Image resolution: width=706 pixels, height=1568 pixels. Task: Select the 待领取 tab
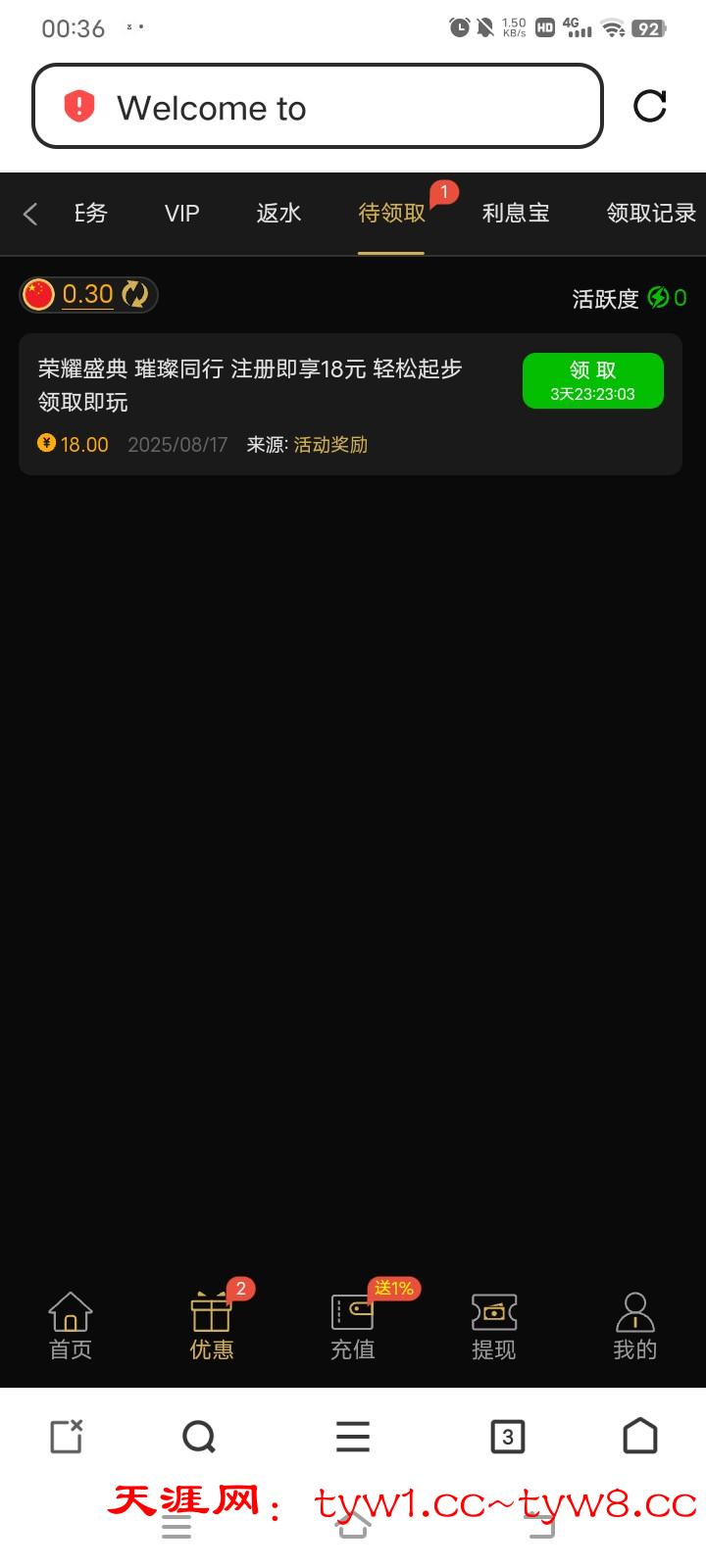391,214
